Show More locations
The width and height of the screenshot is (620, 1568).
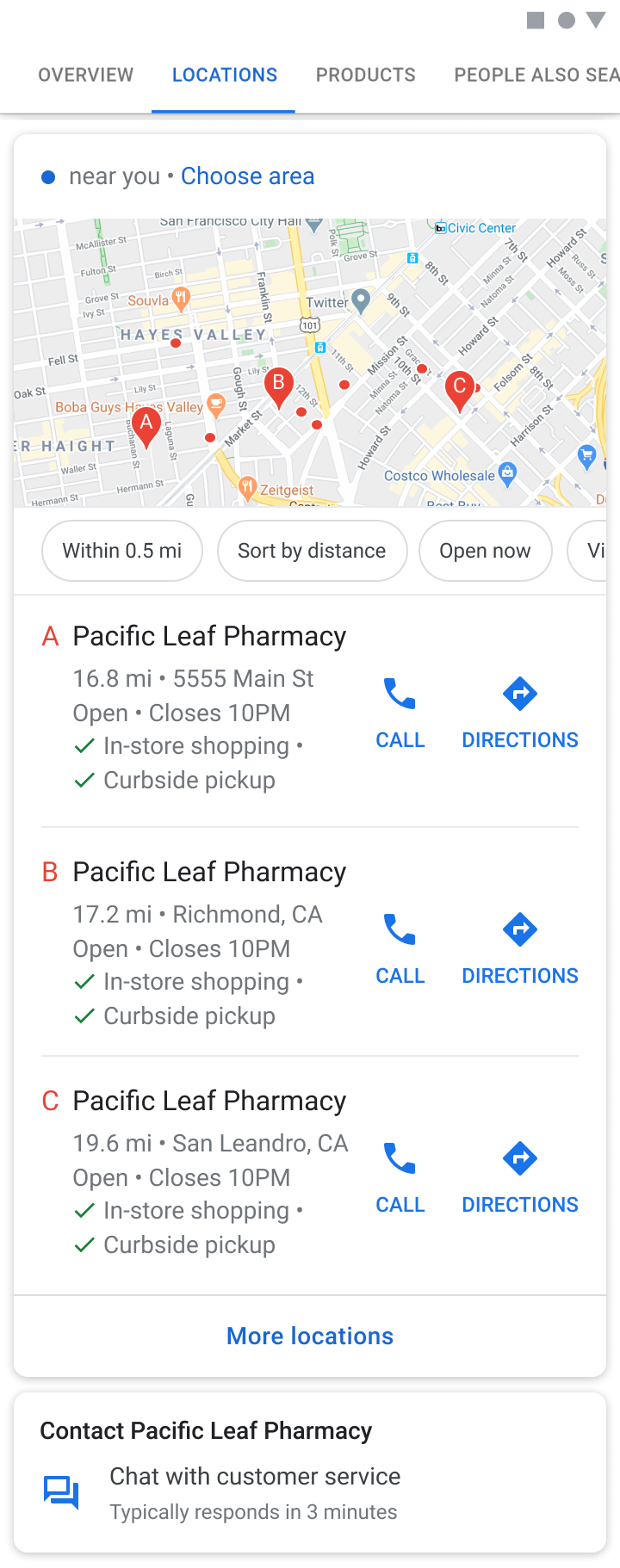(310, 1337)
